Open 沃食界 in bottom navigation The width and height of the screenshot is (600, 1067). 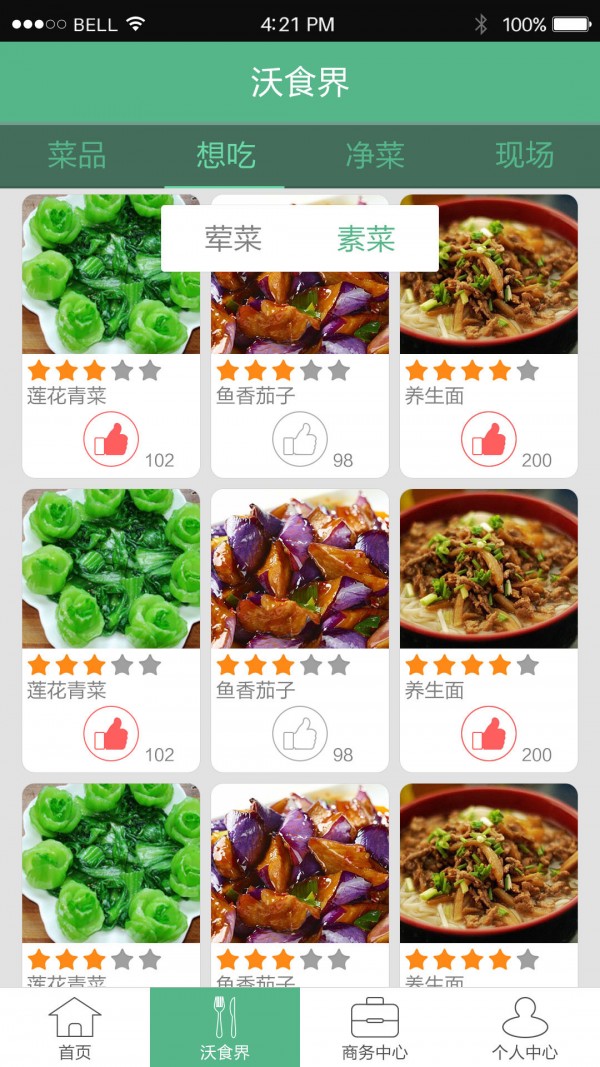point(225,1027)
